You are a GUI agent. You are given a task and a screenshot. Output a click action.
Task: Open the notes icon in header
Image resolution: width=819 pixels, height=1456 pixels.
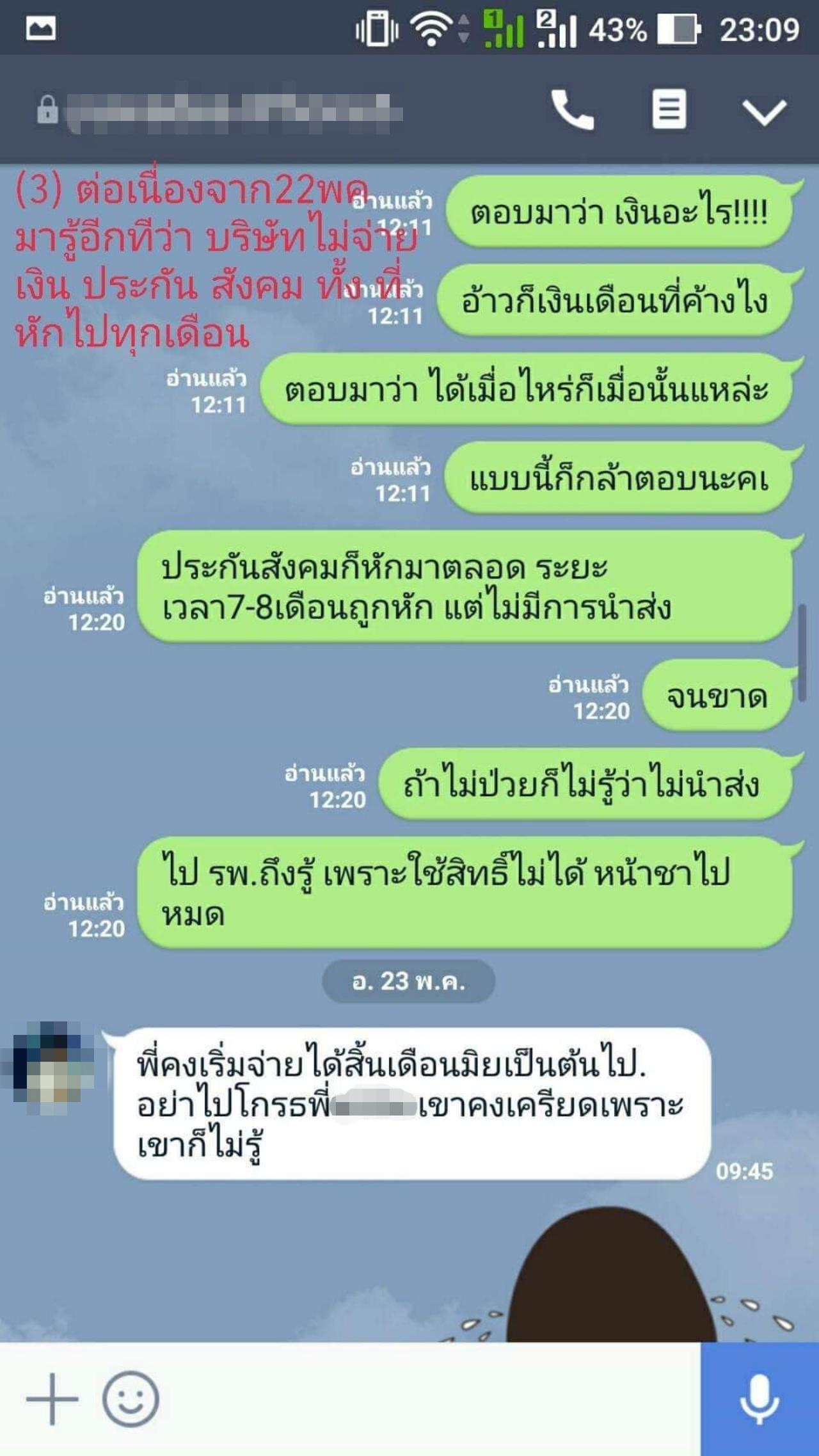(669, 110)
